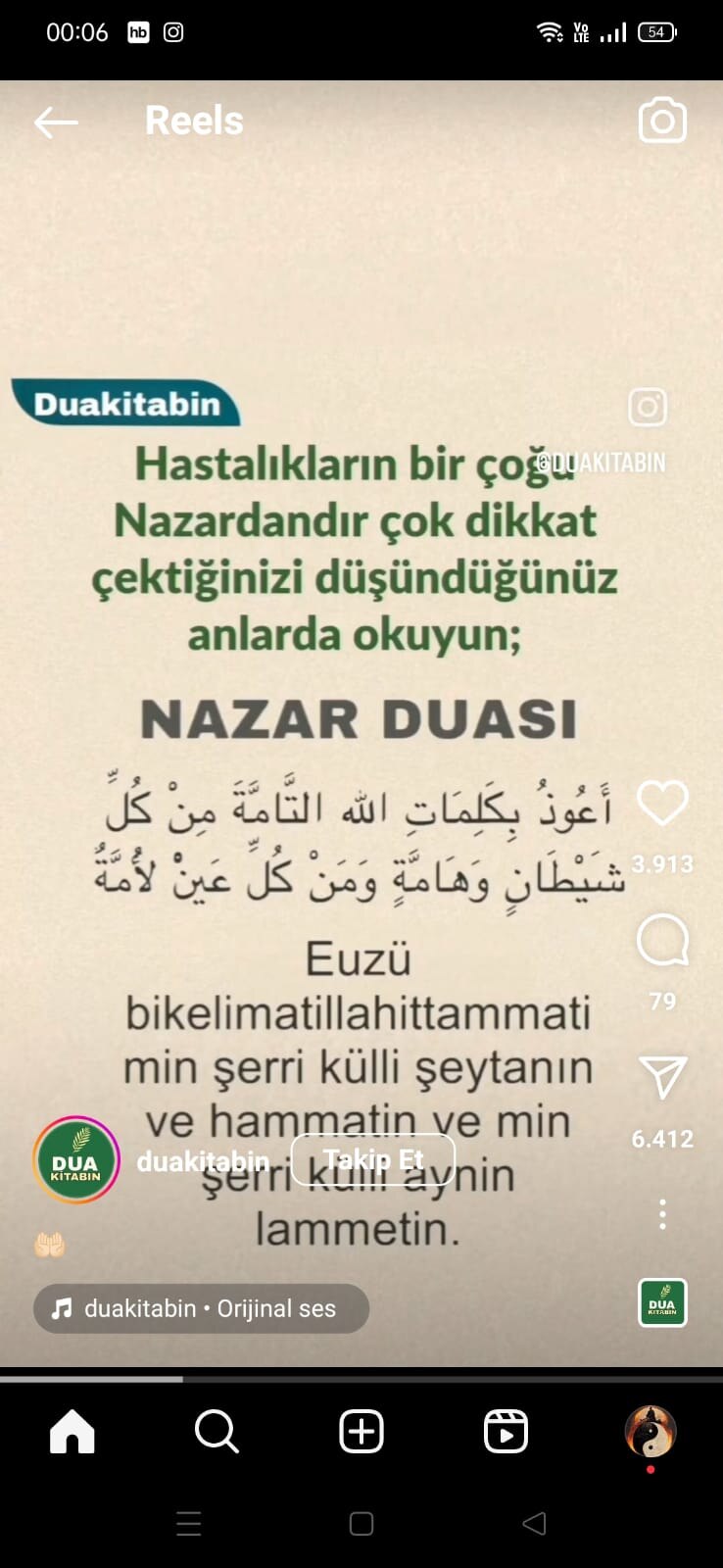Viewport: 723px width, 1568px height.
Task: Open the duakitabin profile picture
Action: [x=75, y=1160]
